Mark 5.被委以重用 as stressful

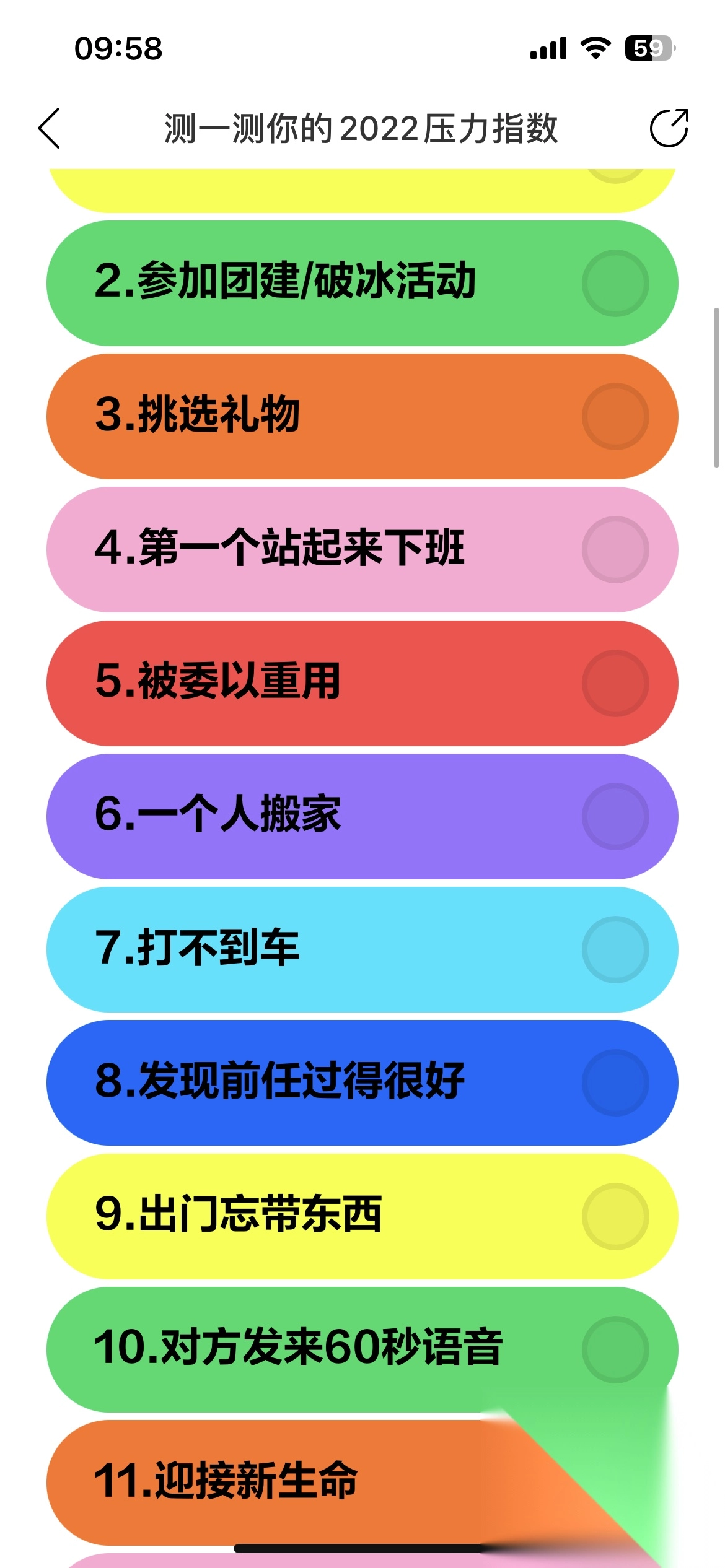pos(615,683)
